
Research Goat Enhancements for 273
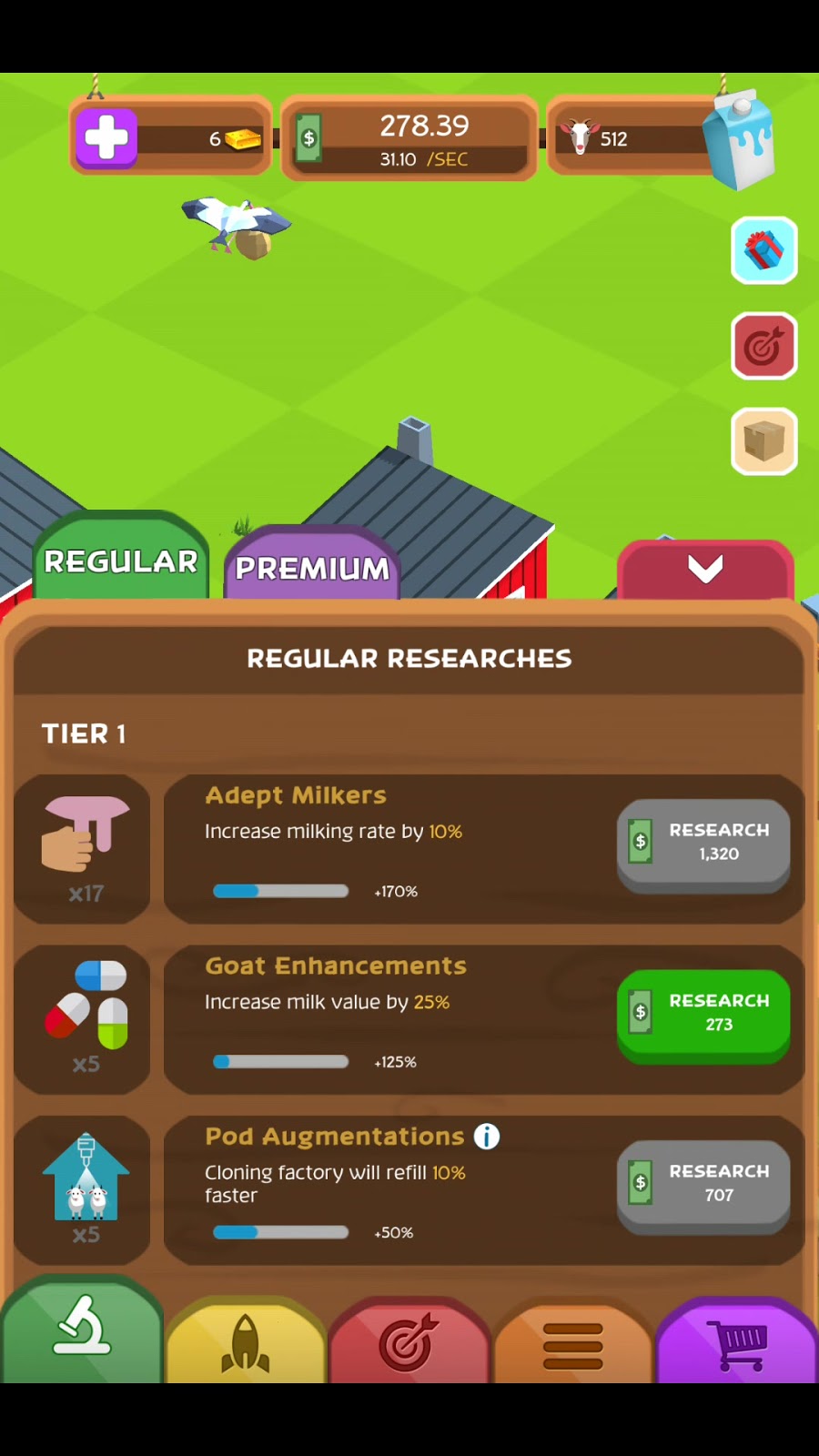703,1013
